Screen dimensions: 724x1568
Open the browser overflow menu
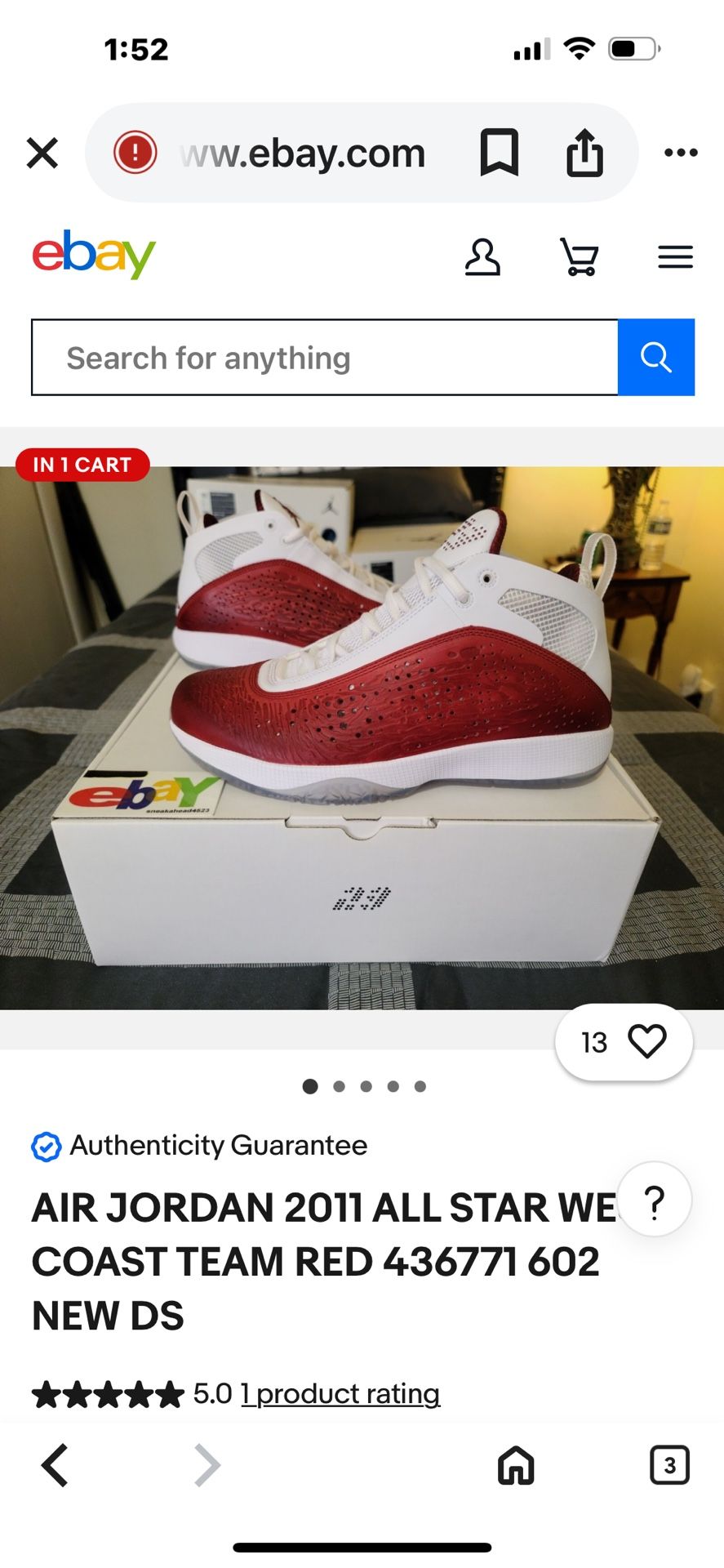[681, 153]
